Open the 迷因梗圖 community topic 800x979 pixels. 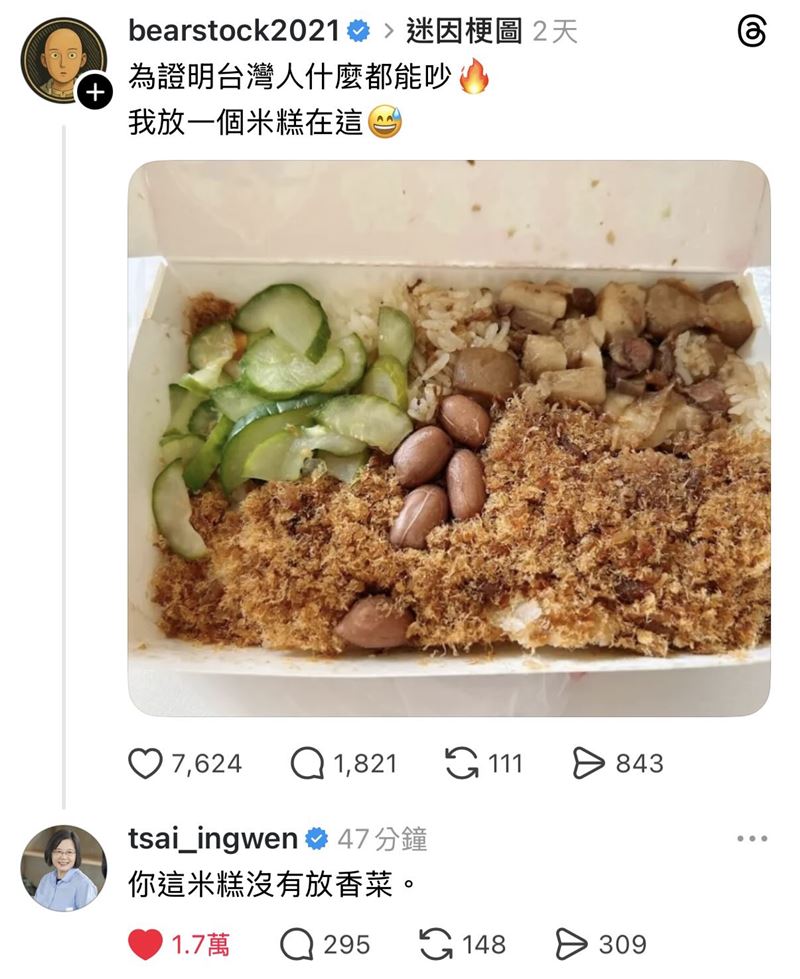pyautogui.click(x=465, y=31)
